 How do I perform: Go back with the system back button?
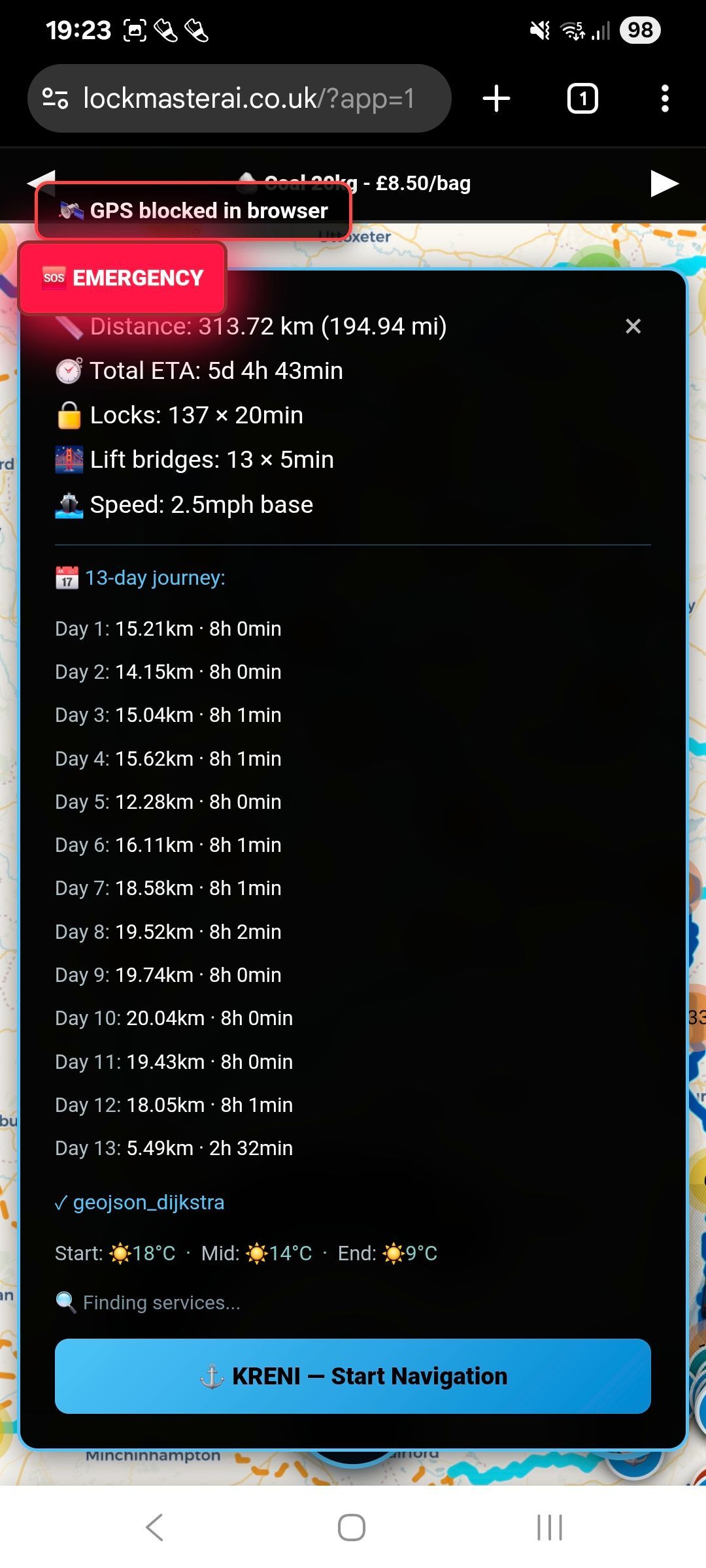click(155, 1527)
